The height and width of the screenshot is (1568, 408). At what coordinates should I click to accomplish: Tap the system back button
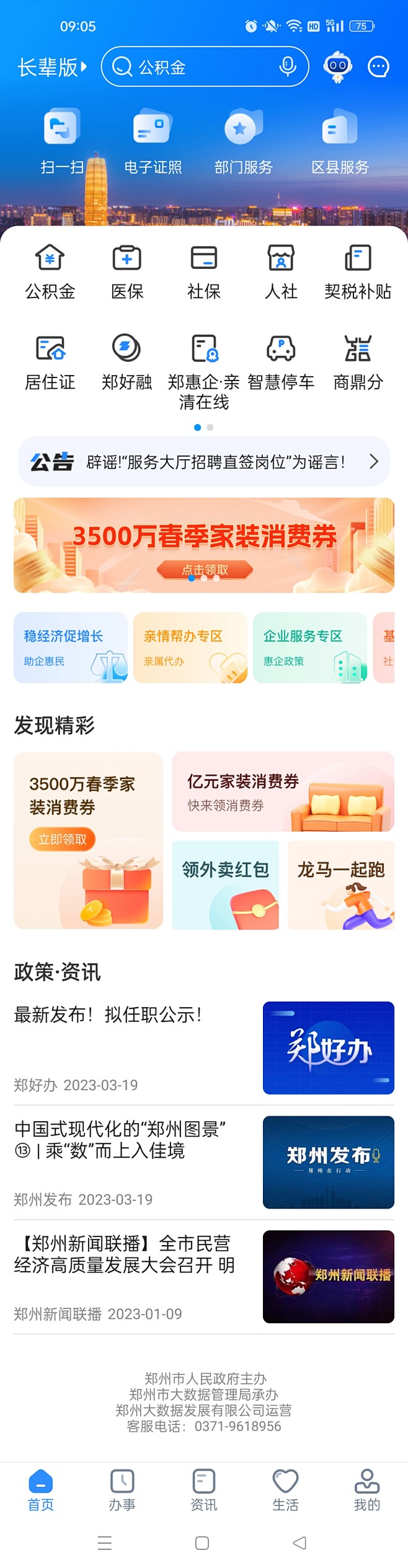(299, 1543)
